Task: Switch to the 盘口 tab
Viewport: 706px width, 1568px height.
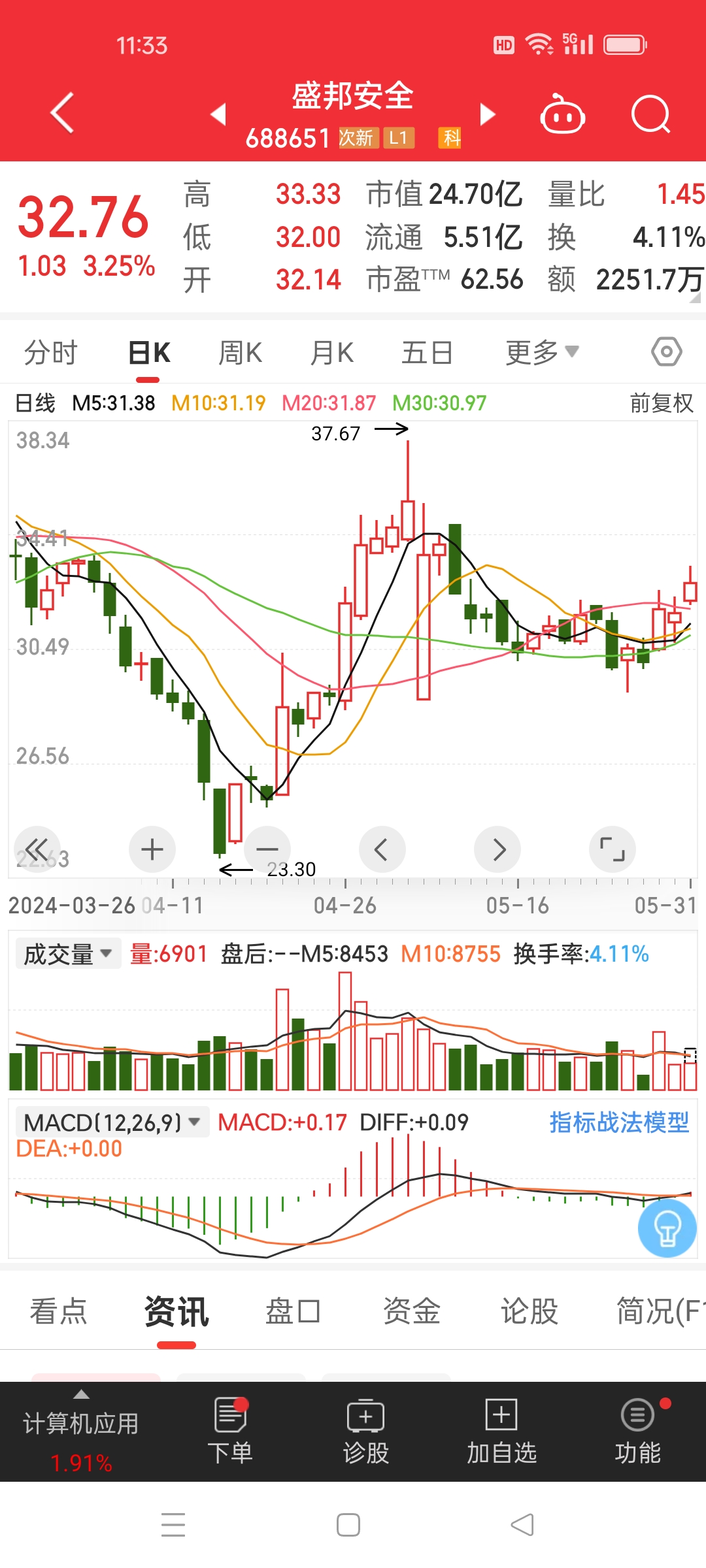Action: click(293, 1311)
